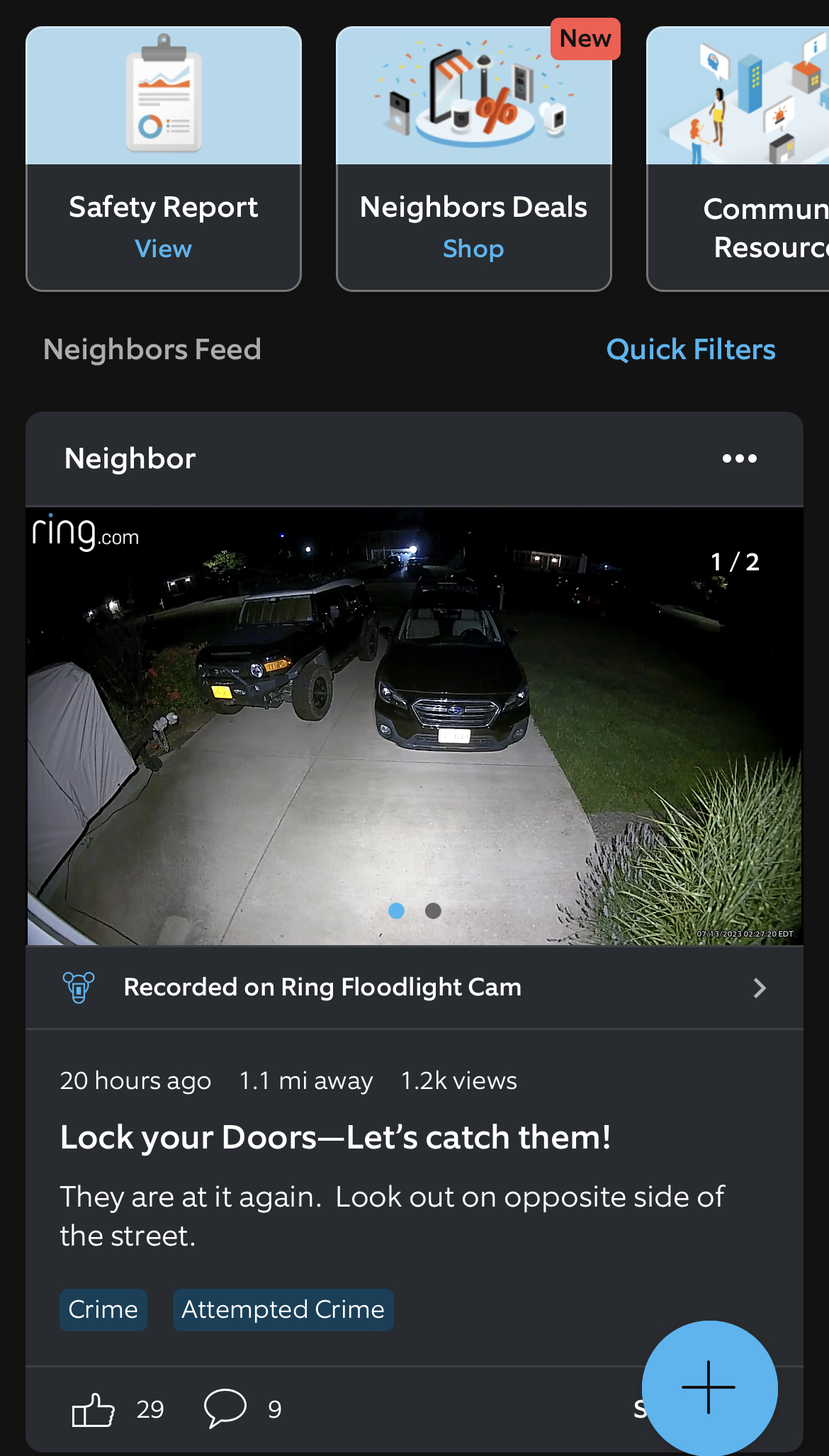Click the 1 / 2 image counter overlay

(x=736, y=560)
